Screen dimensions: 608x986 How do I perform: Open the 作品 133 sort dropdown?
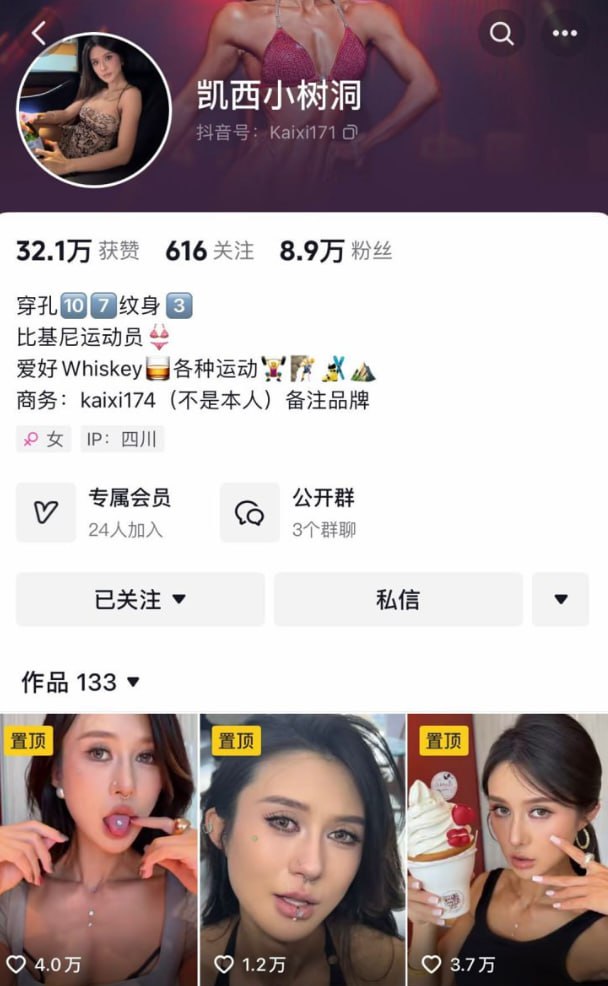click(x=80, y=683)
